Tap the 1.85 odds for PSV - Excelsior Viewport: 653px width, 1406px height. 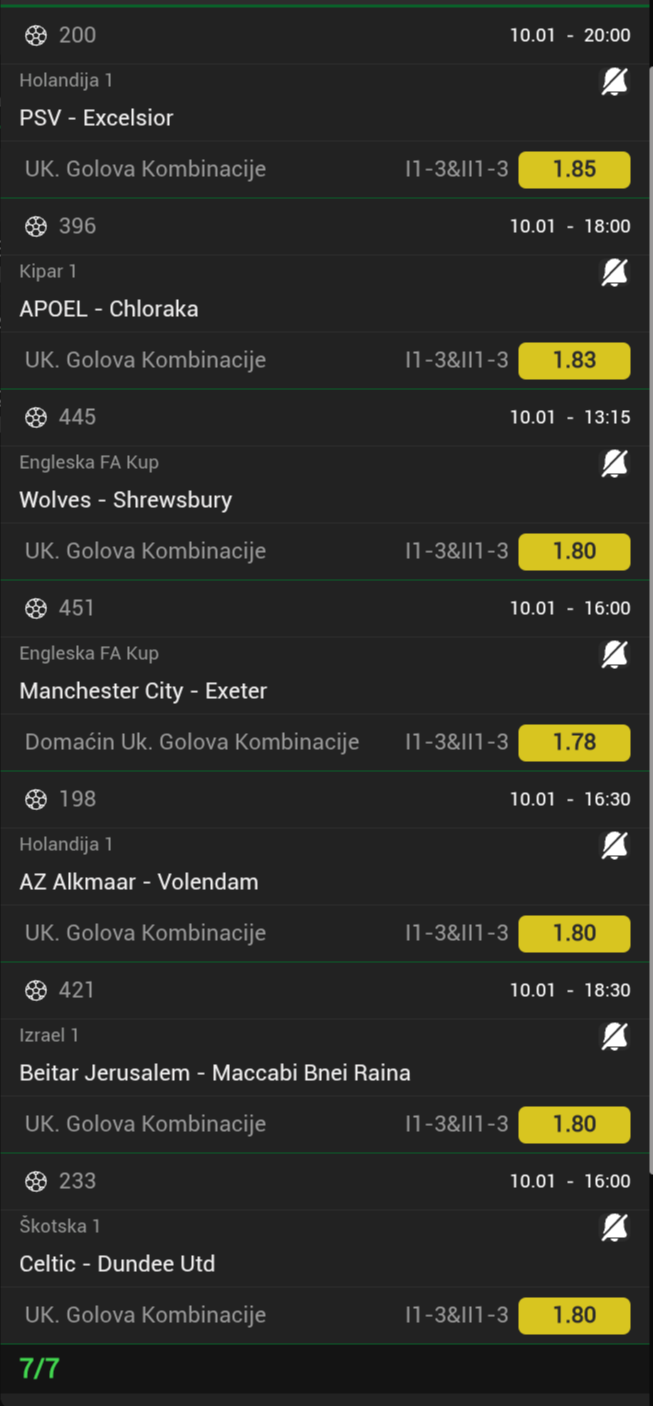point(574,170)
